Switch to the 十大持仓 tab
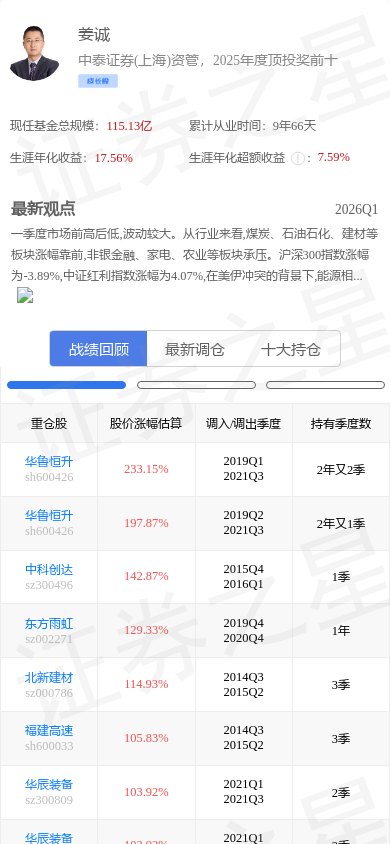Viewport: 390px width, 844px height. [x=291, y=349]
